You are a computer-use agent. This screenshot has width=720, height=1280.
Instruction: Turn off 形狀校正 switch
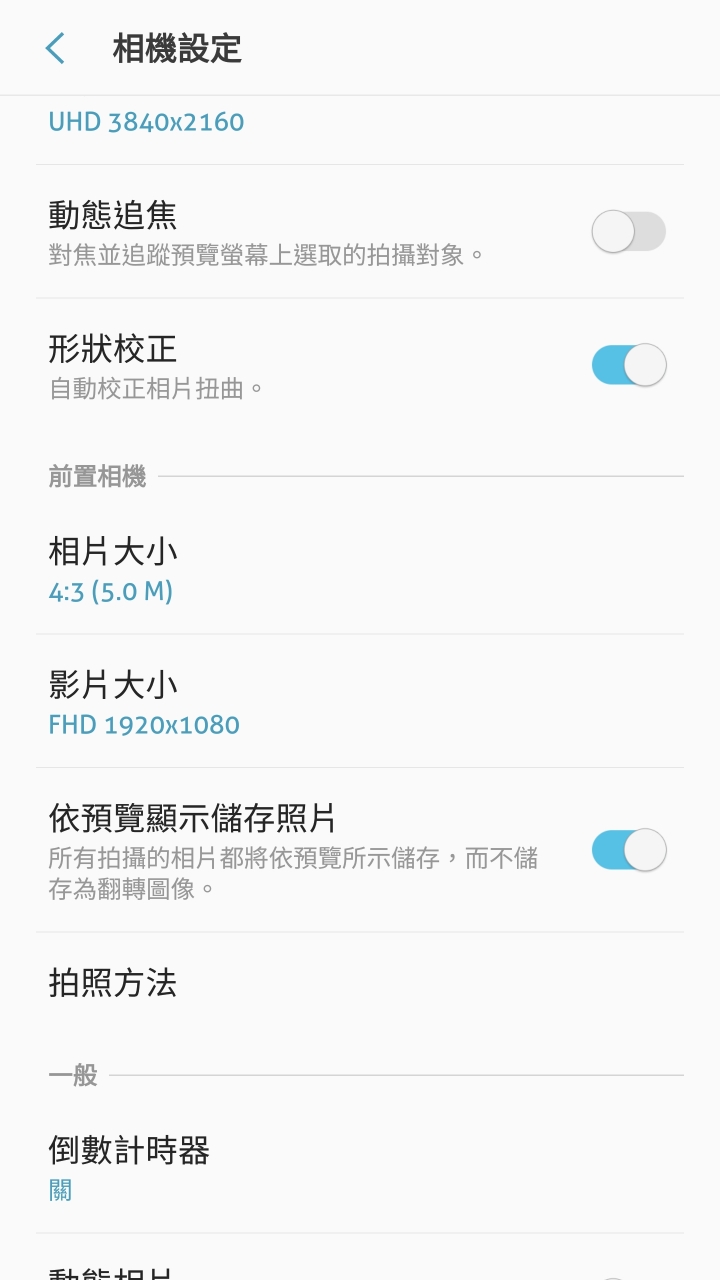point(628,365)
